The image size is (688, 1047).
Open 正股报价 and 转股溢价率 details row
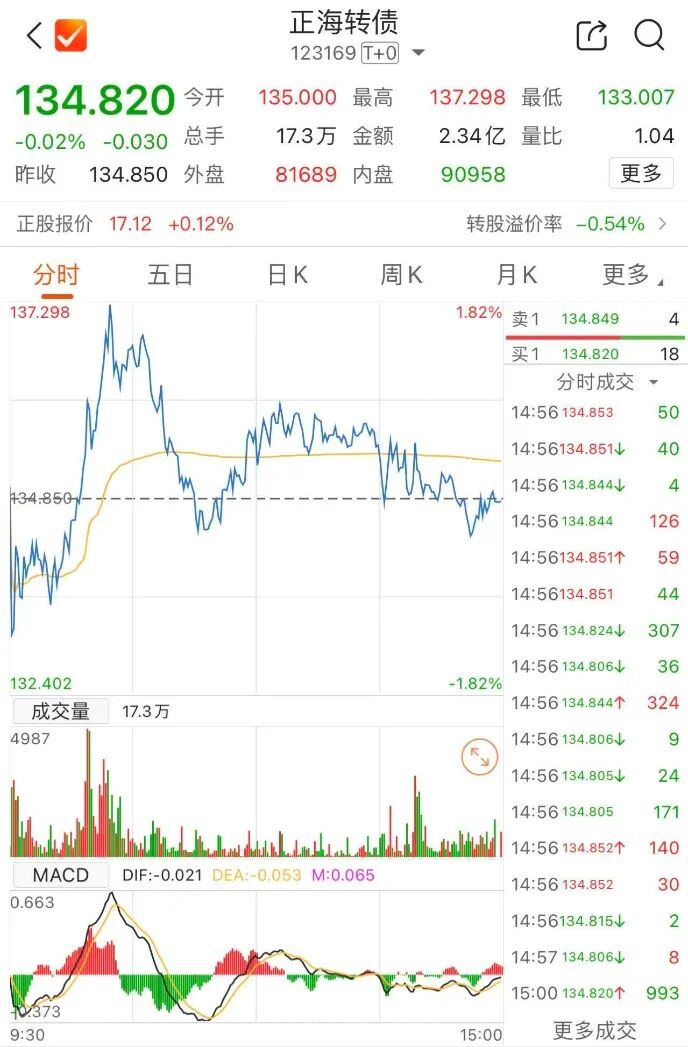pos(344,224)
